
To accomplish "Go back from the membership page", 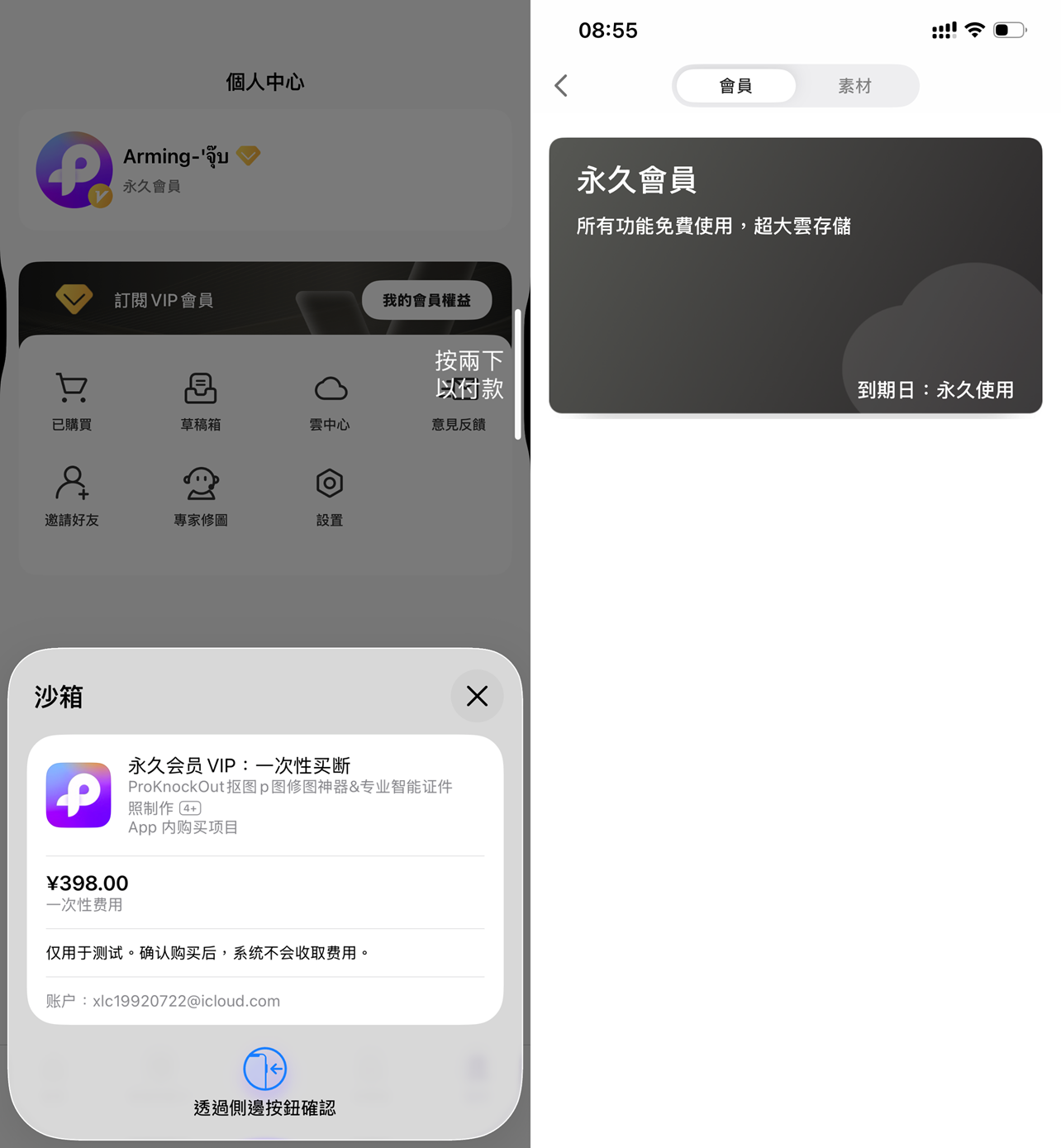I will (562, 86).
